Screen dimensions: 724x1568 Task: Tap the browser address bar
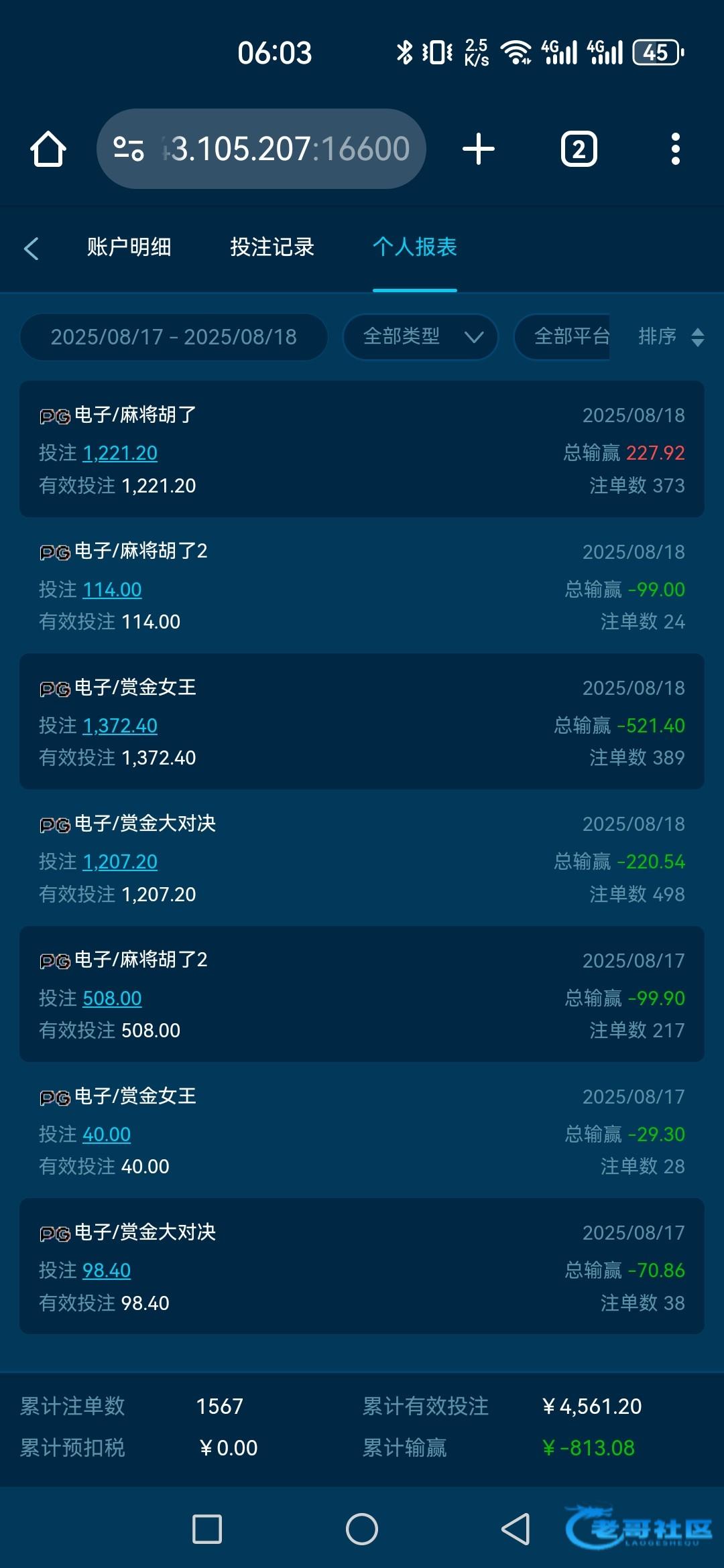pos(261,149)
